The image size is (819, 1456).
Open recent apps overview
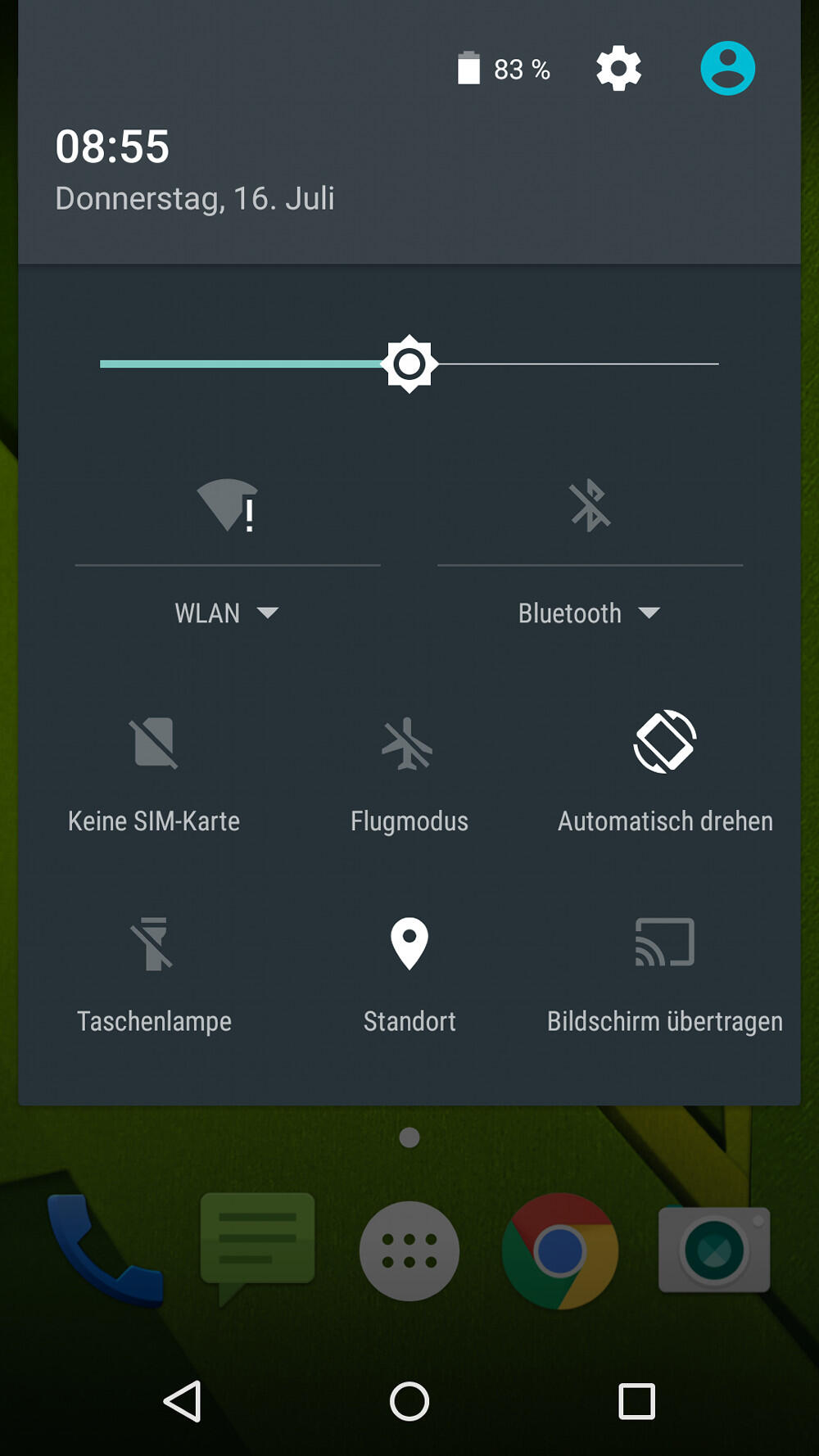pyautogui.click(x=636, y=1401)
